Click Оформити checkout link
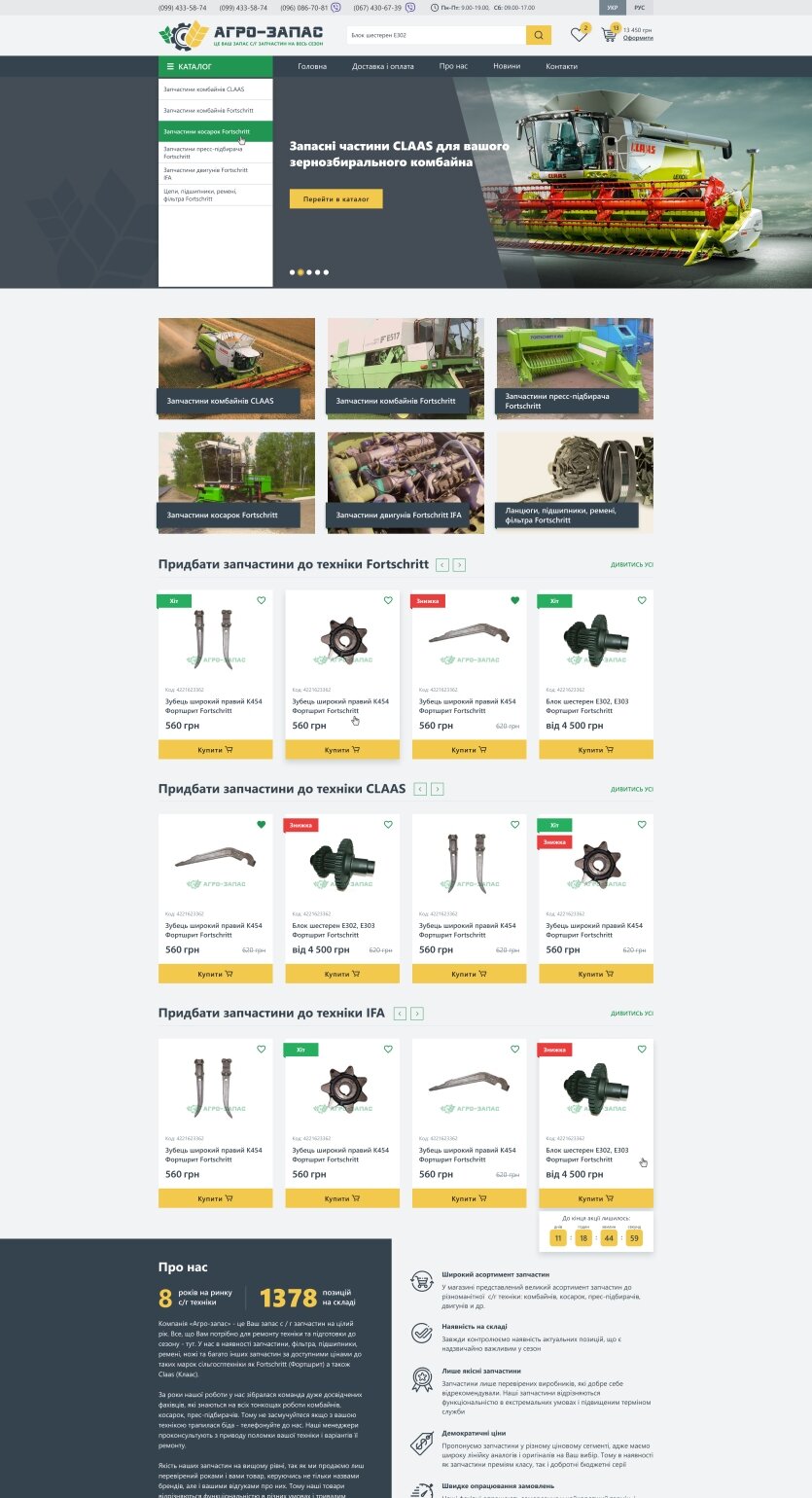The image size is (812, 1498). click(x=638, y=38)
